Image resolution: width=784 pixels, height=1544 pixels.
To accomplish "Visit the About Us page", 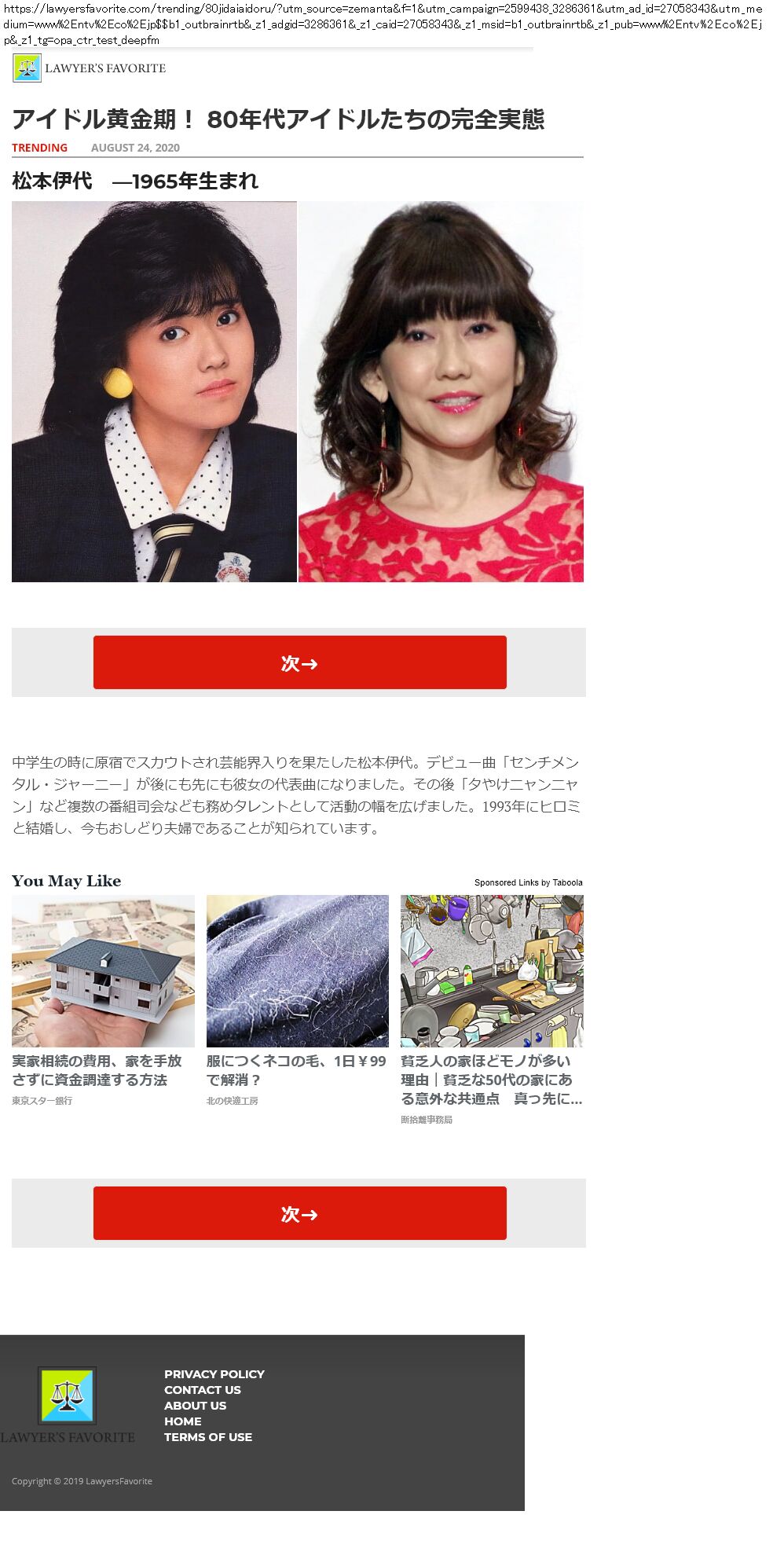I will [x=195, y=1405].
